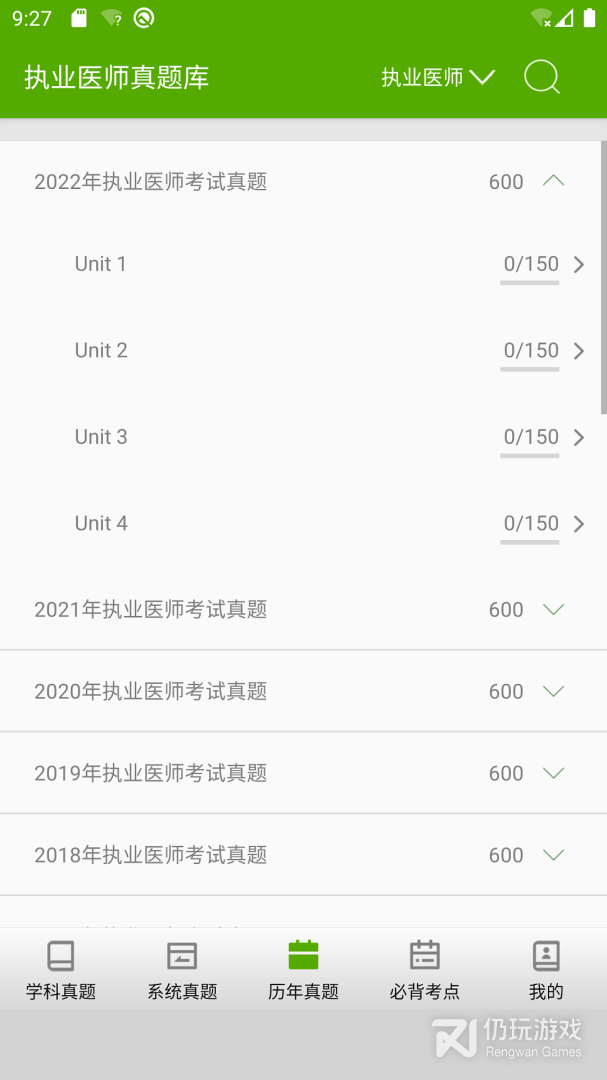This screenshot has width=607, height=1080.
Task: Go to the 必背考点 tab
Action: (425, 970)
